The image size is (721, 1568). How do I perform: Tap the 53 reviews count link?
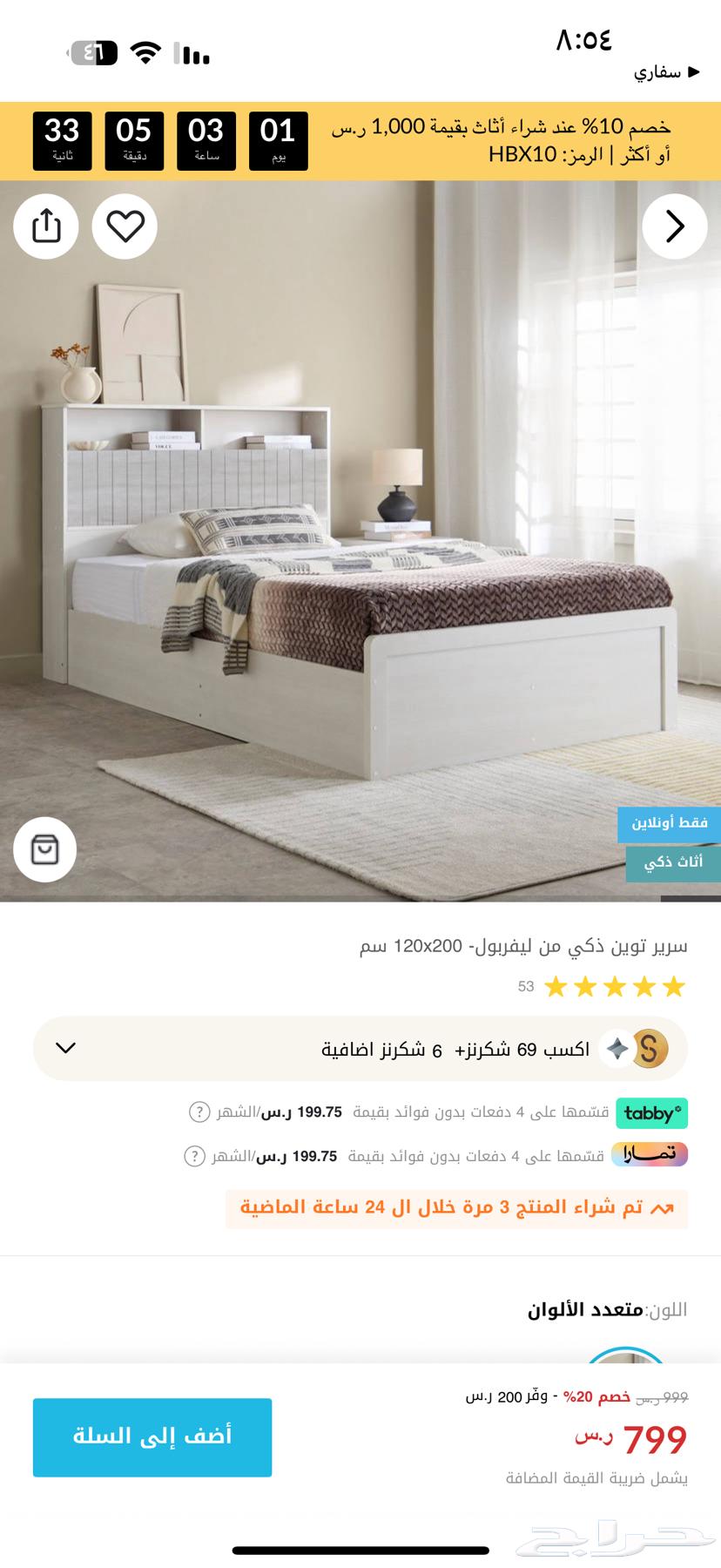(x=525, y=987)
